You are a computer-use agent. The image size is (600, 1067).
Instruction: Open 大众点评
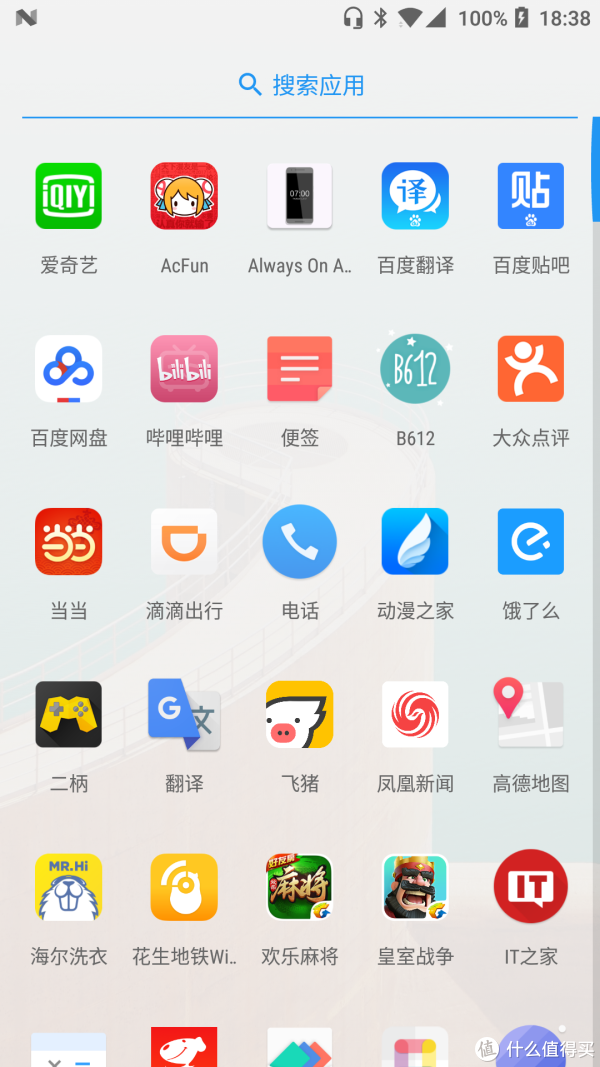(531, 369)
